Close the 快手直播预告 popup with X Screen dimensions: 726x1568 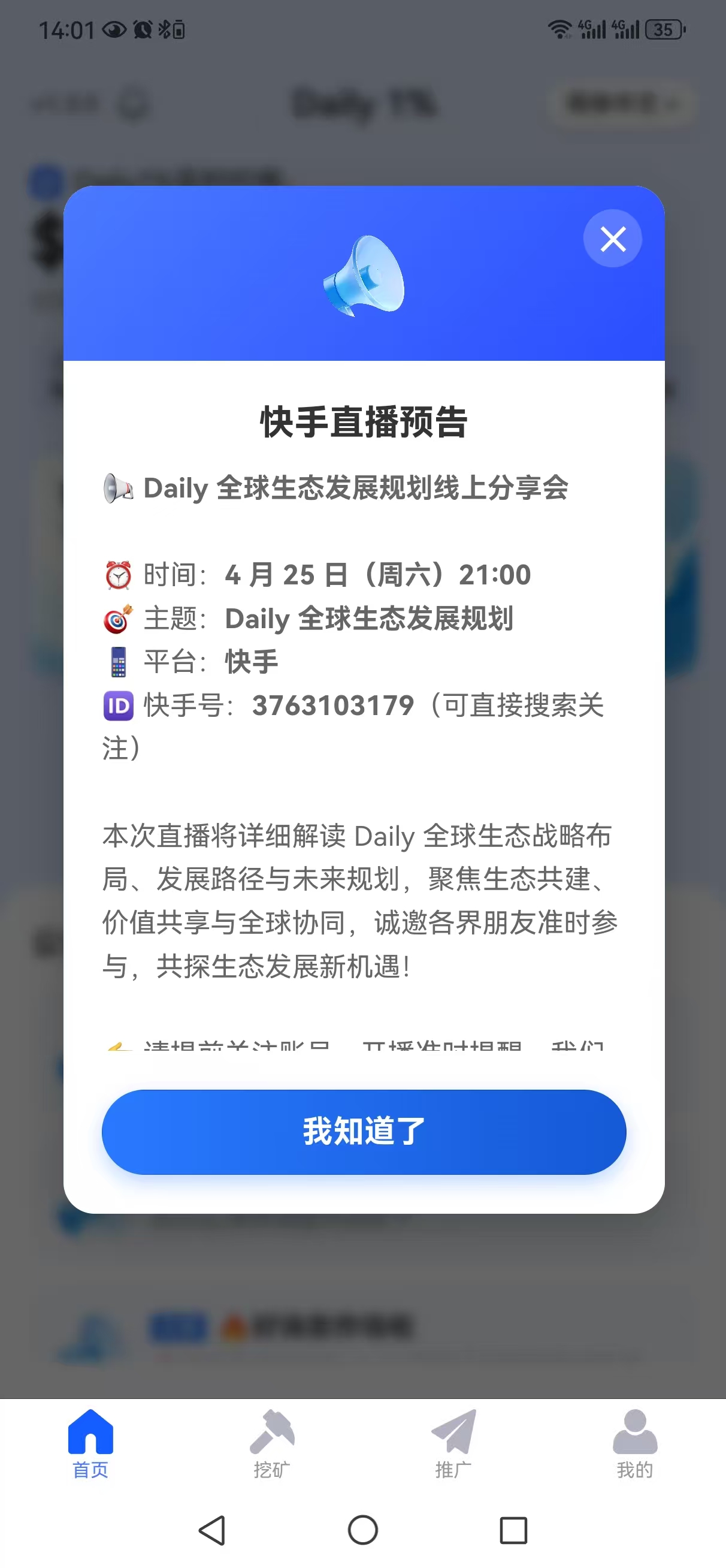[x=612, y=239]
